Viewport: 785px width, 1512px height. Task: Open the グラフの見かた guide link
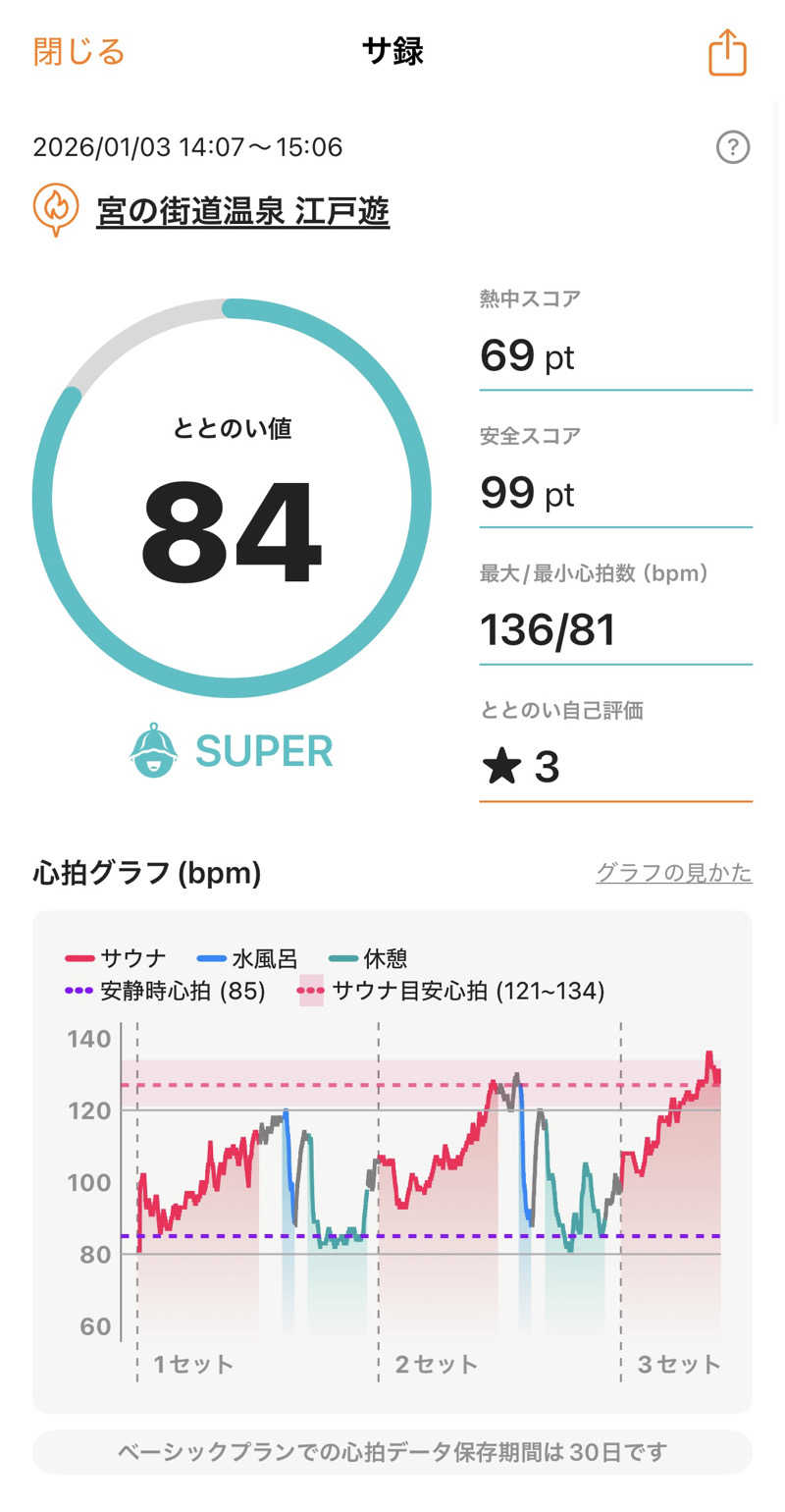tap(674, 872)
